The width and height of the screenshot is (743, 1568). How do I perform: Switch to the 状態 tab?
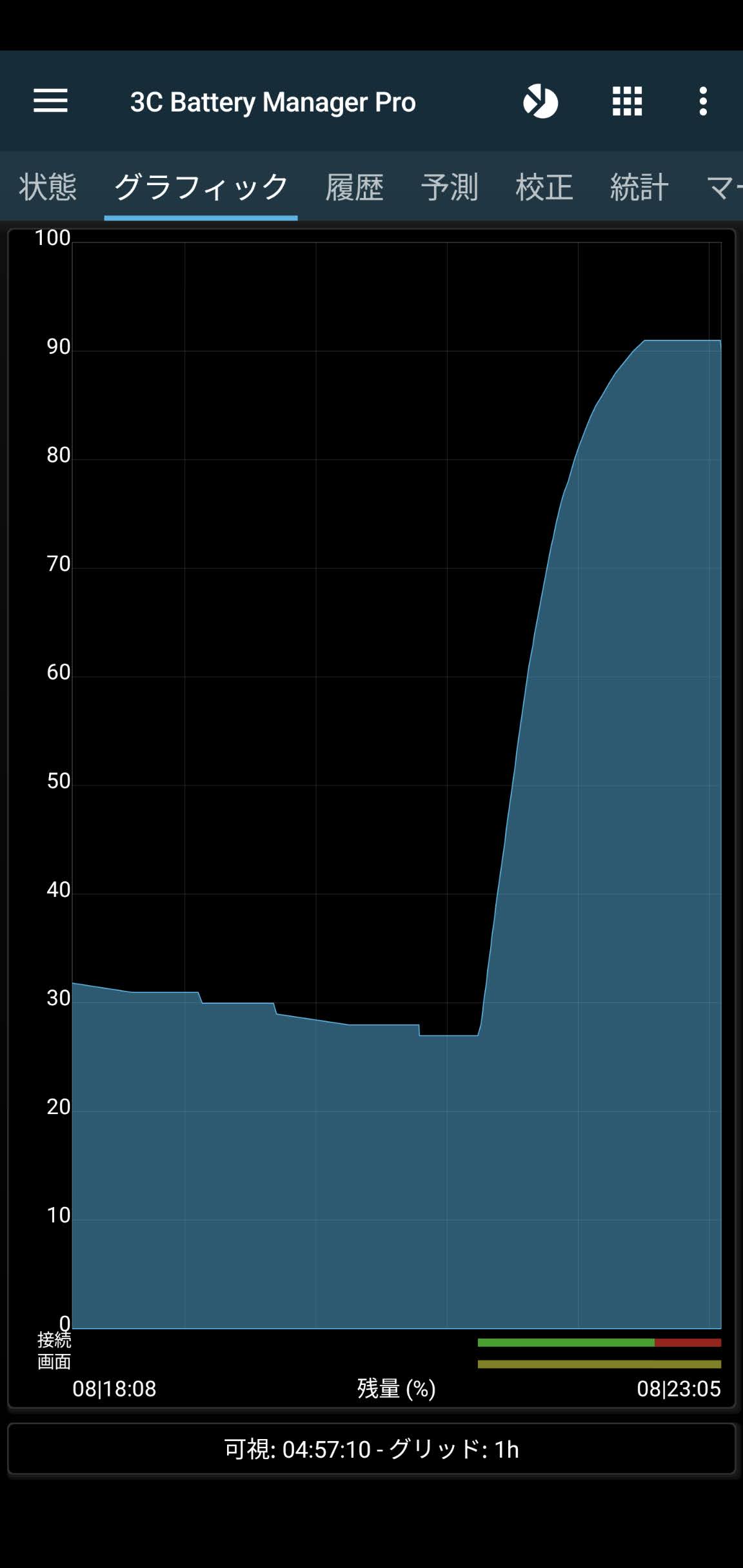coord(48,188)
